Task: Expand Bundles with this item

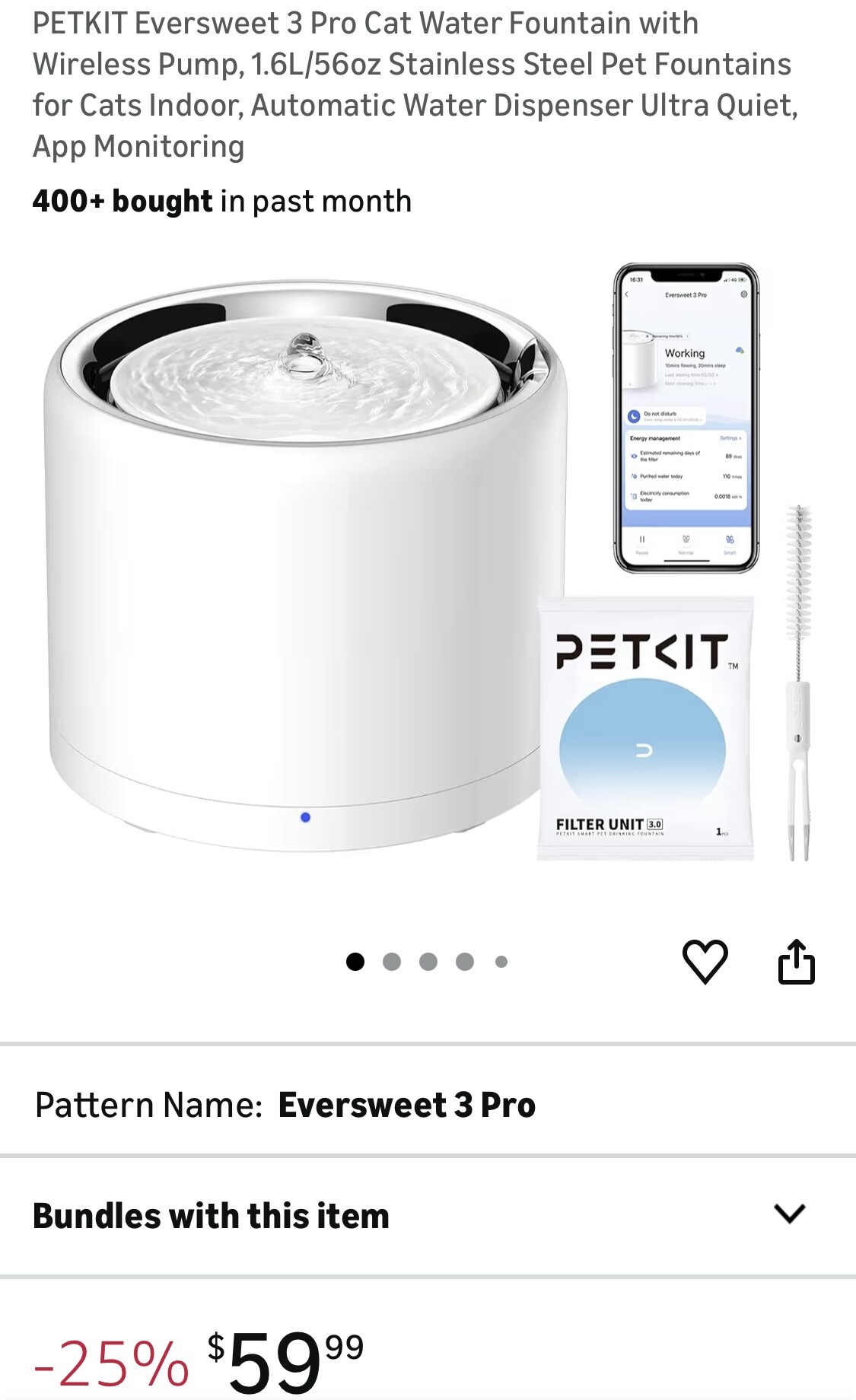Action: point(789,1214)
